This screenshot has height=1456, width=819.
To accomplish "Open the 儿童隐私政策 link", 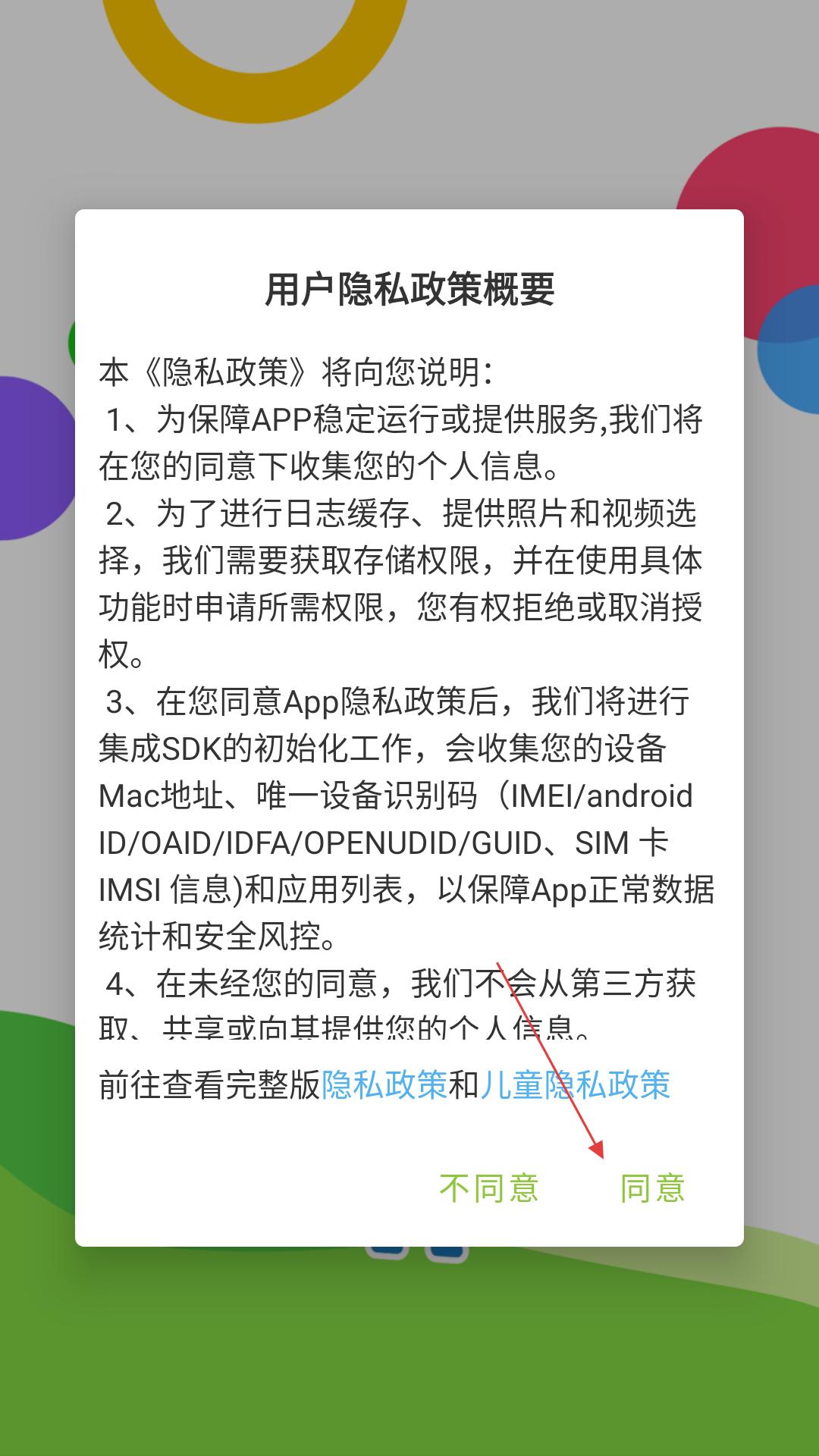I will tap(575, 1085).
